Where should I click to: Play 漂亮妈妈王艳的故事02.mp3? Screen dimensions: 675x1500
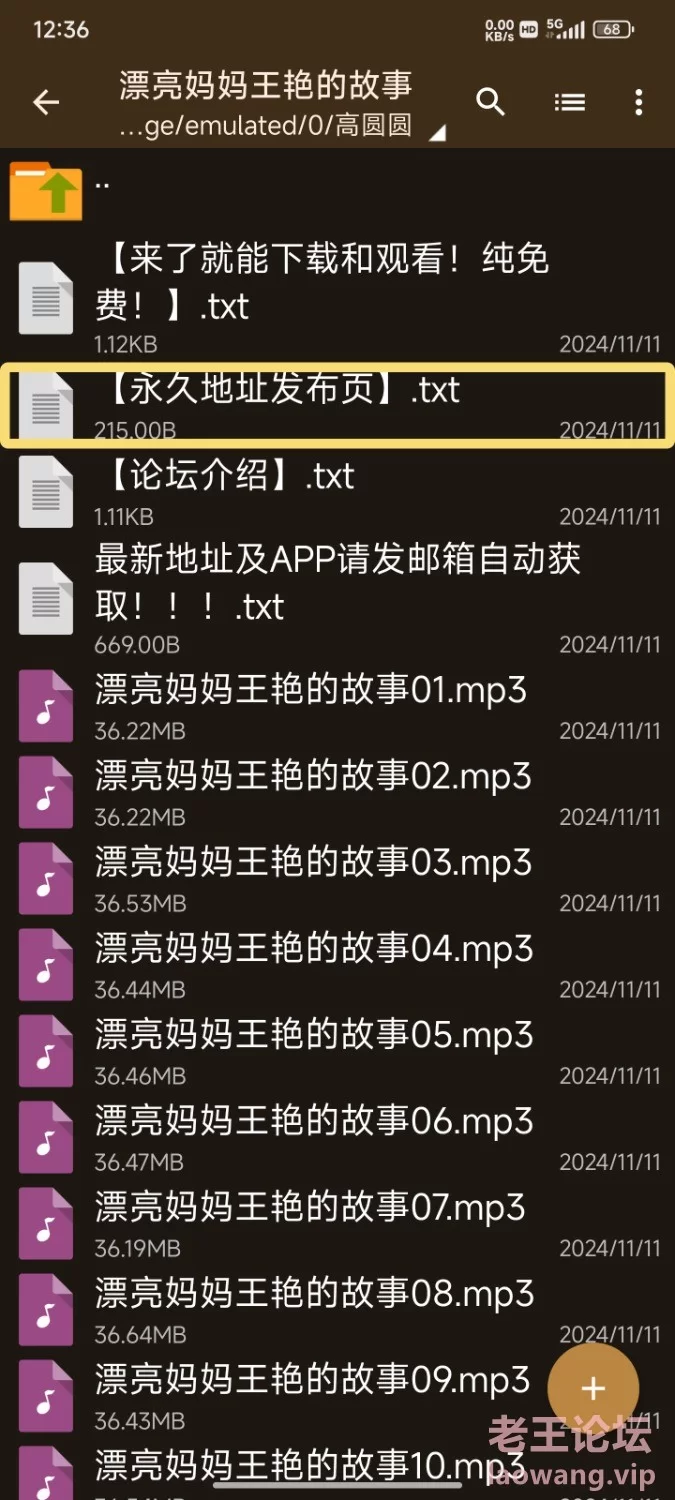pyautogui.click(x=337, y=792)
